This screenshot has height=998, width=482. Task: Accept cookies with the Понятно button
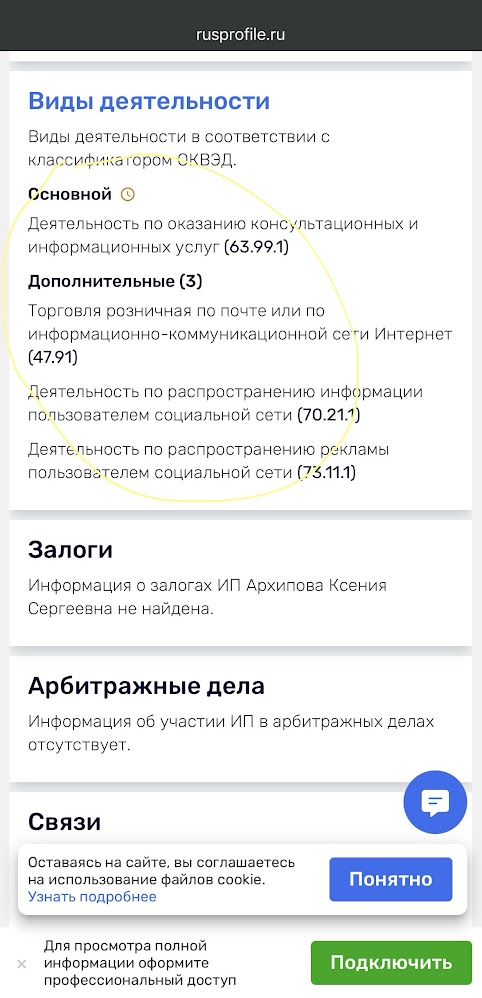(390, 879)
